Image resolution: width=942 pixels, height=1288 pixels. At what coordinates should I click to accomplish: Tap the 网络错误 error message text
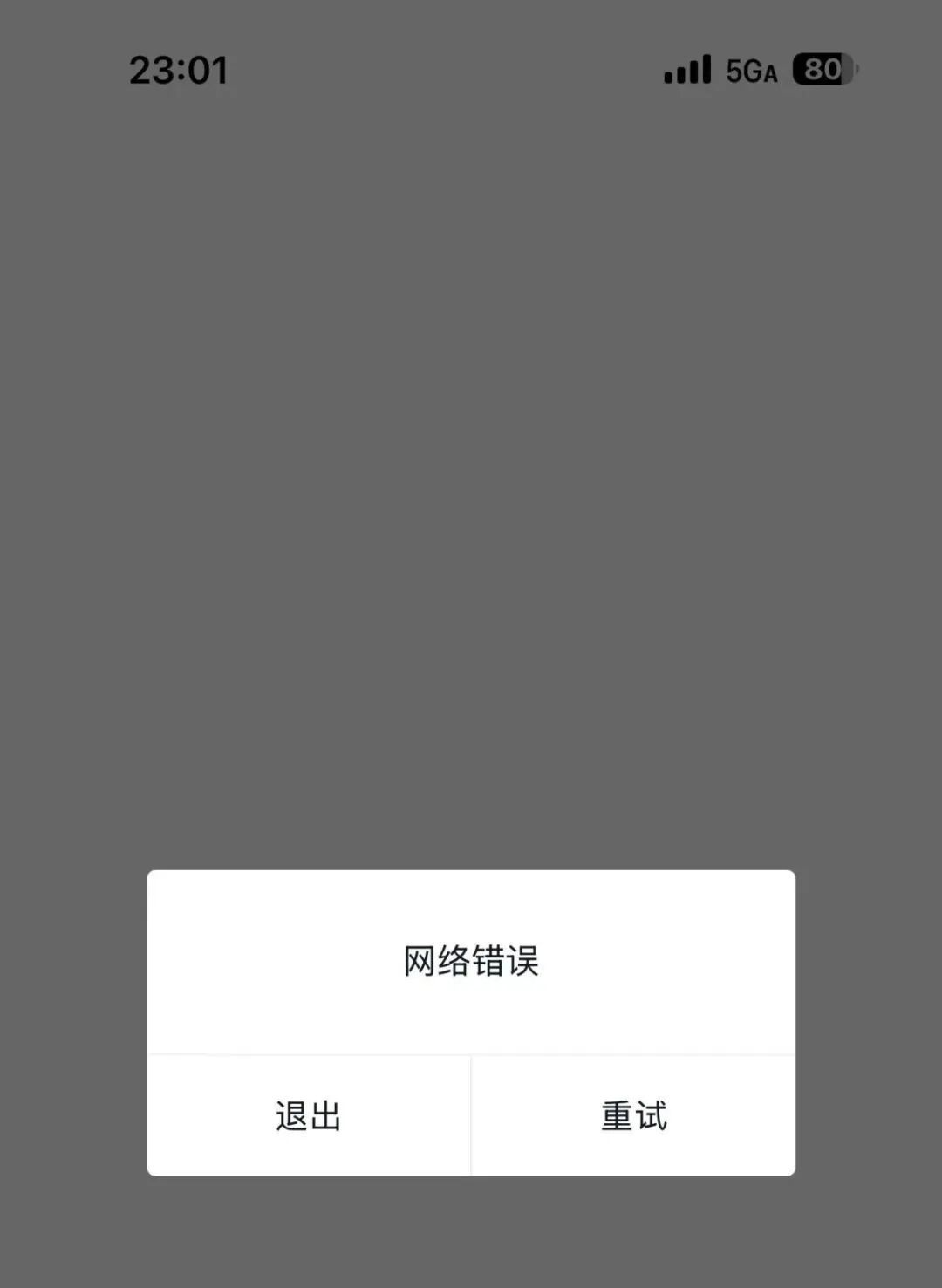(471, 961)
